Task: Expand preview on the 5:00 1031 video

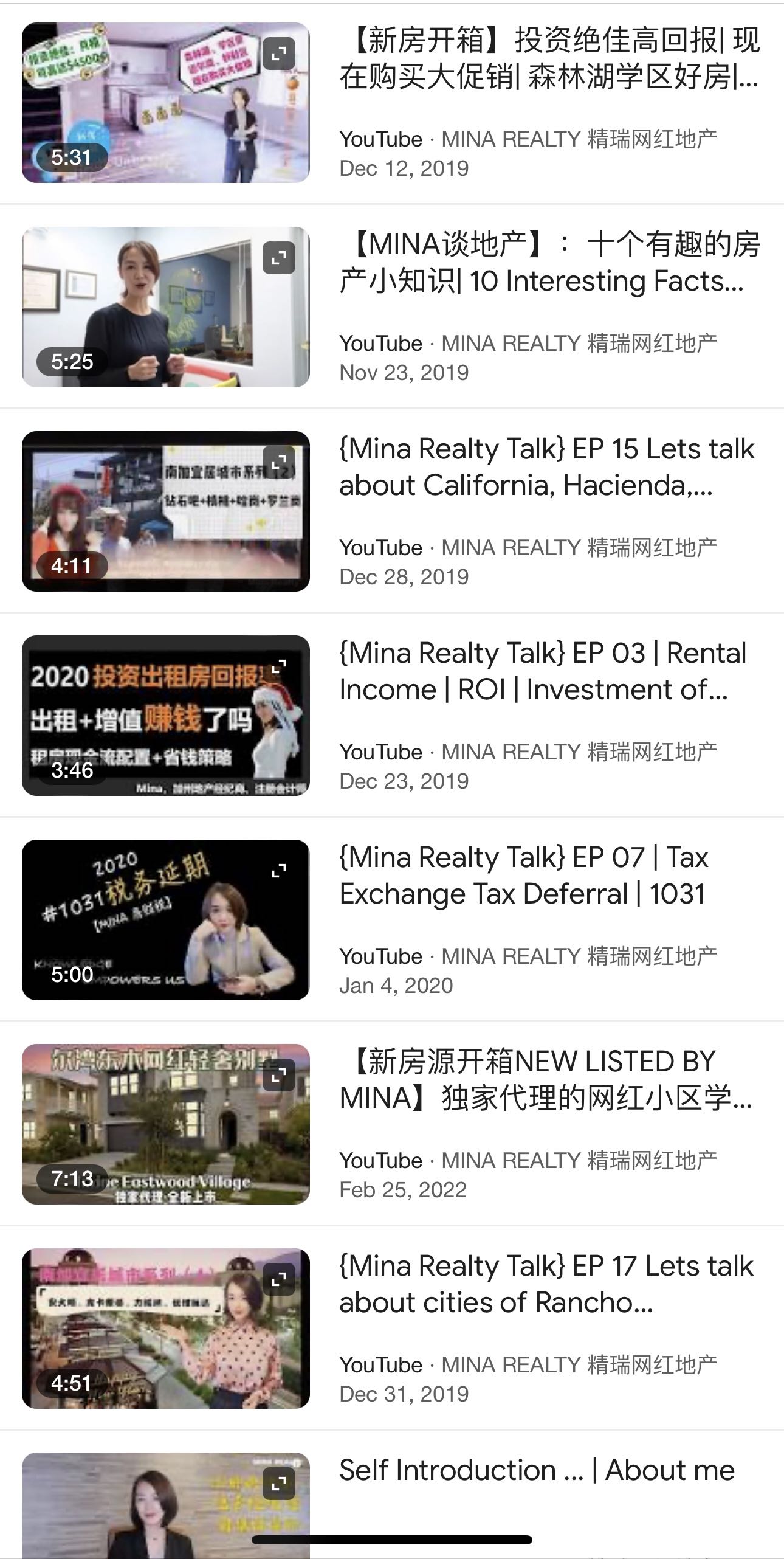Action: [279, 871]
